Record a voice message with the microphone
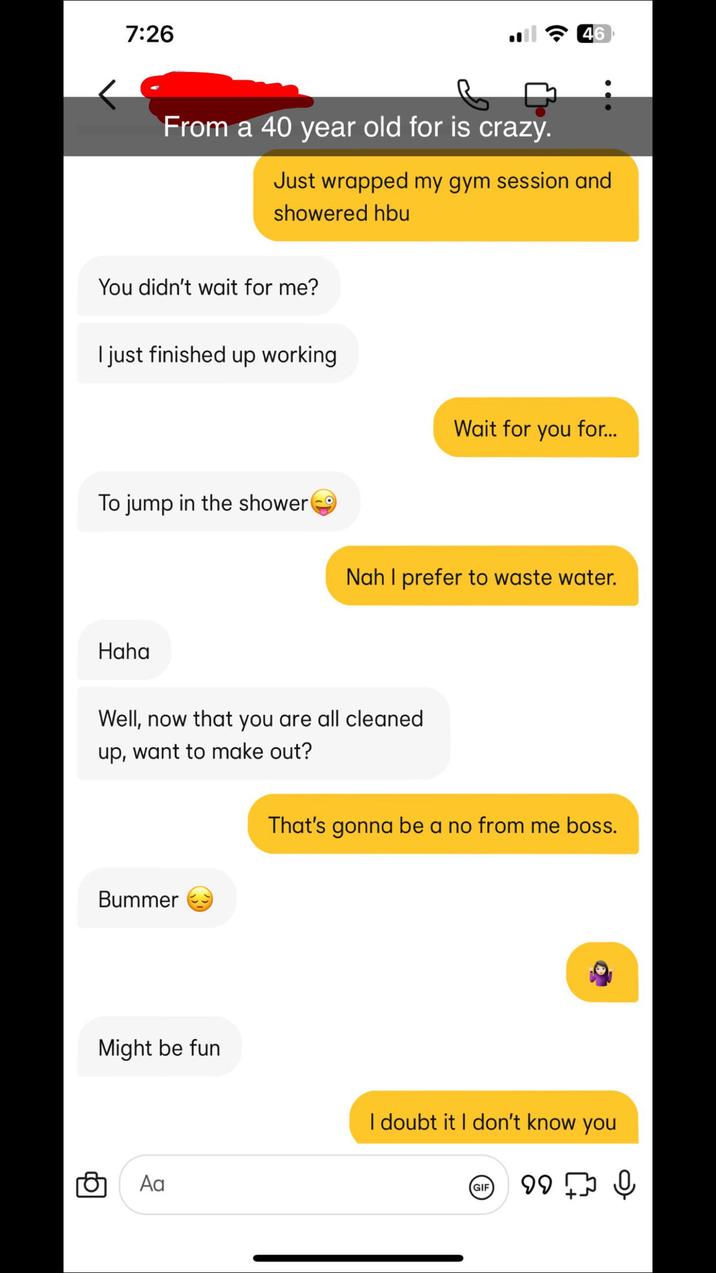 (624, 1185)
